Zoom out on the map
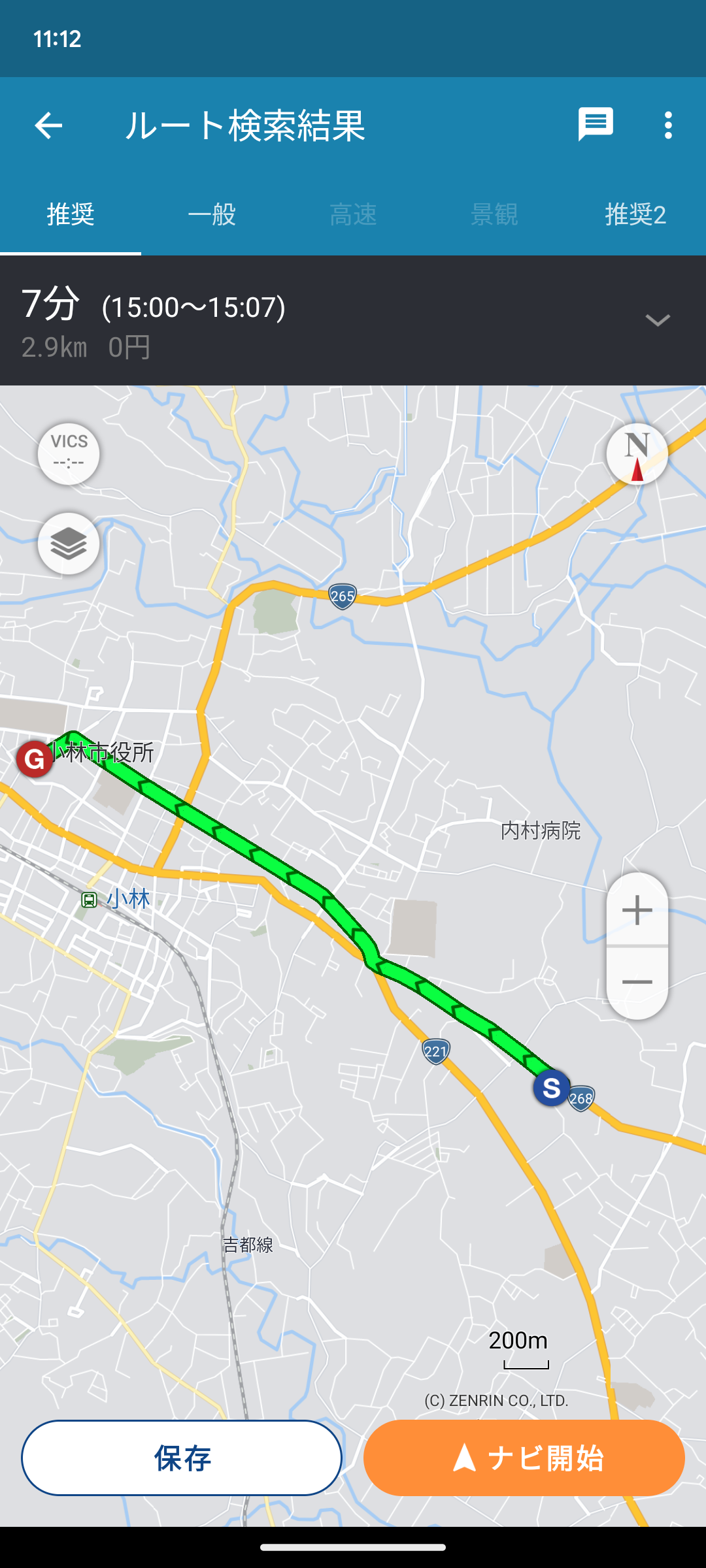 (637, 983)
